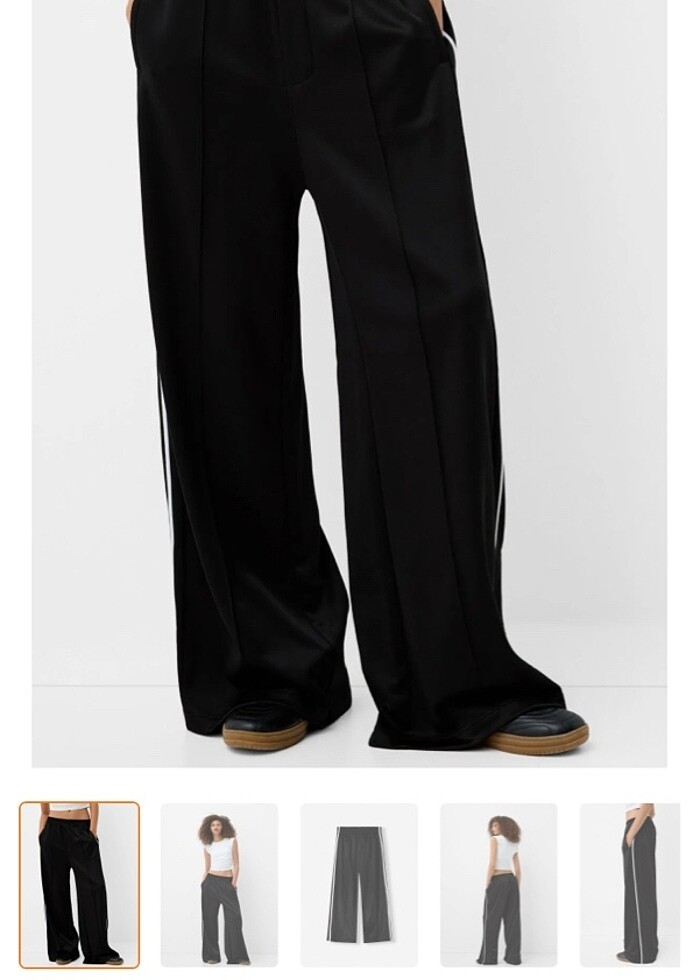Open the large main product image
This screenshot has width=700, height=980.
349,383
